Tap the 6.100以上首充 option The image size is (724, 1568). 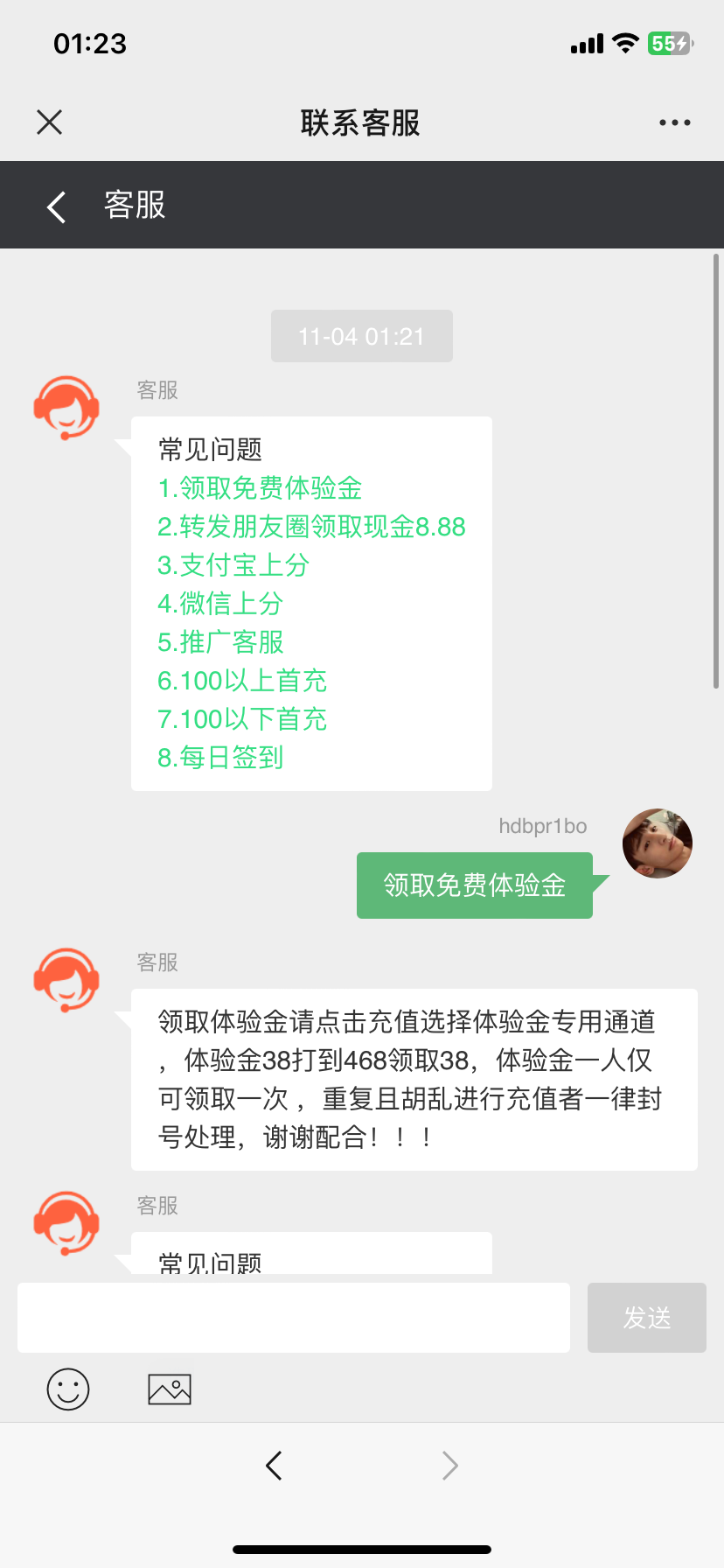(242, 681)
